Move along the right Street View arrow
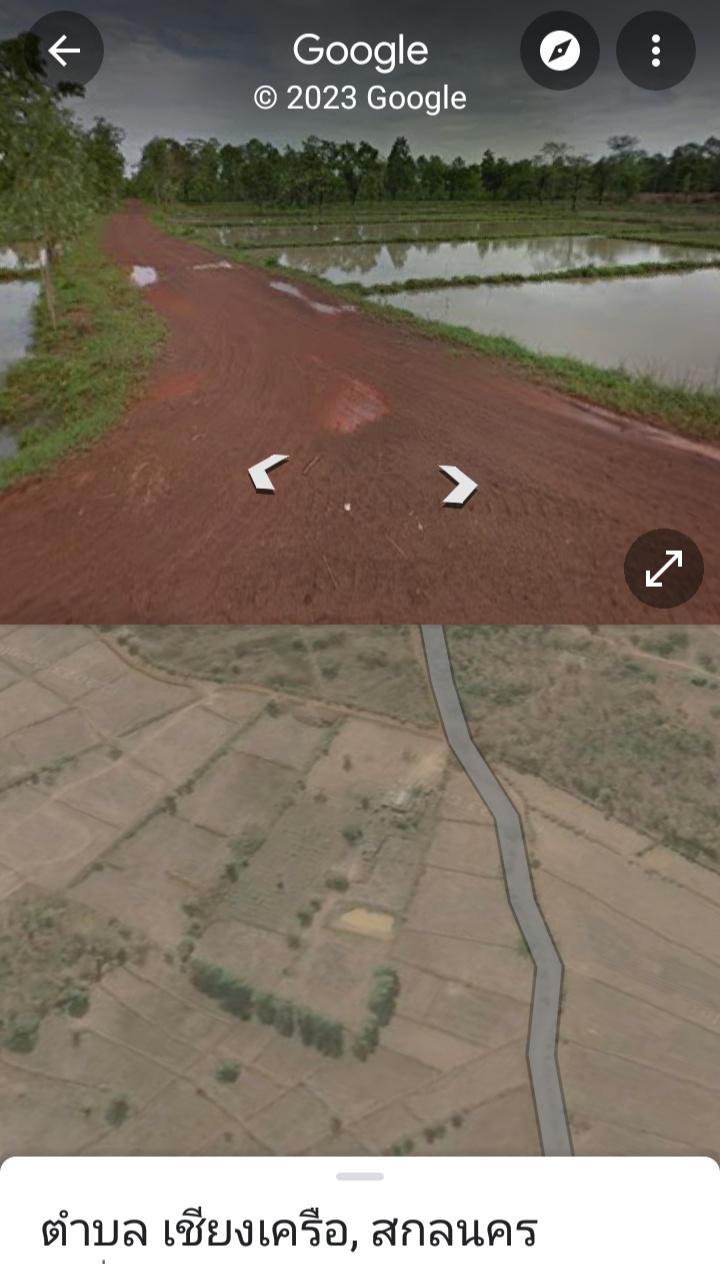 point(458,485)
